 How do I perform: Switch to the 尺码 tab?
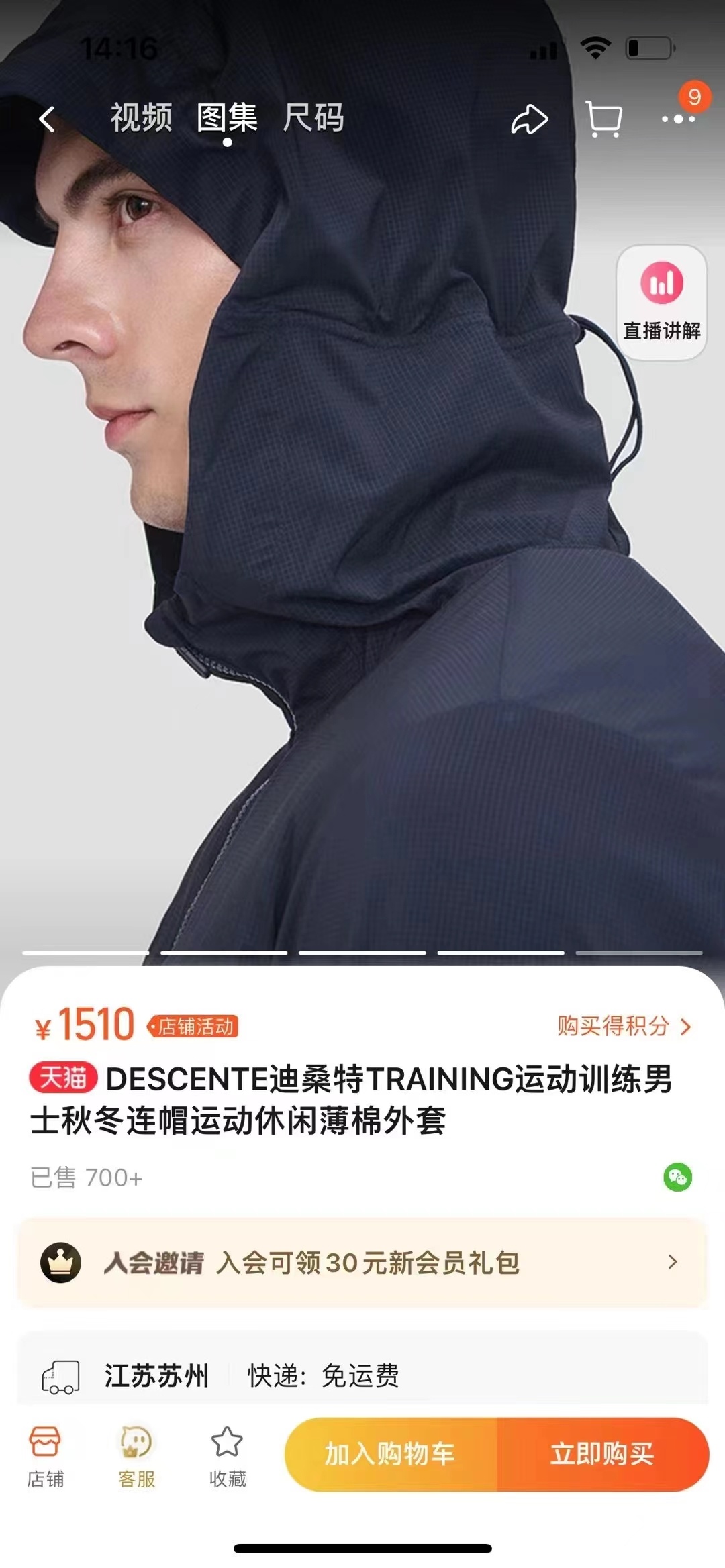(313, 118)
